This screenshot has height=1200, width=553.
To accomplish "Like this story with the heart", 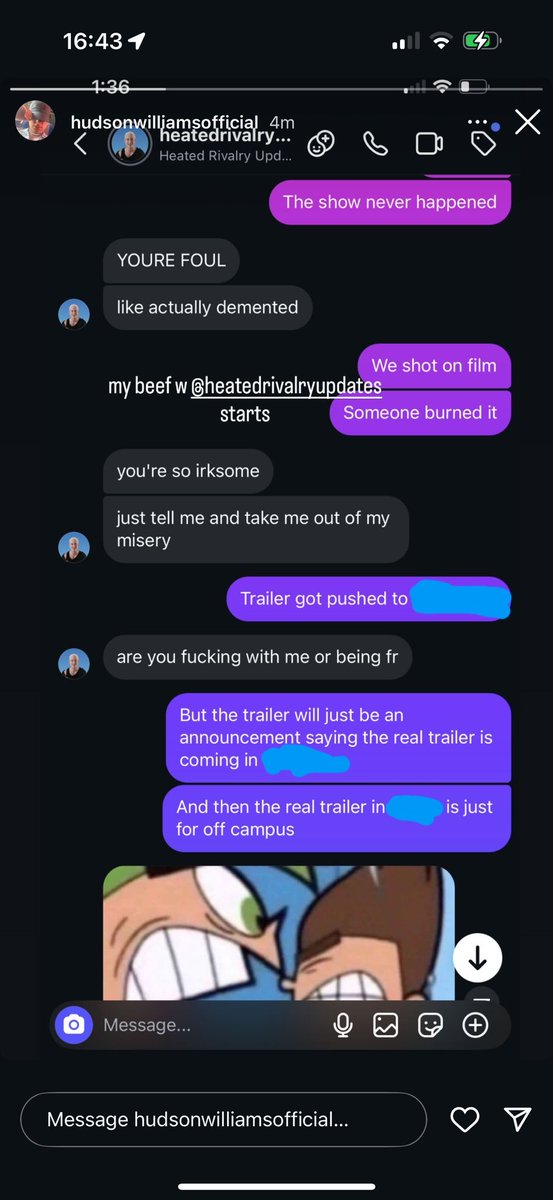I will tap(465, 1119).
